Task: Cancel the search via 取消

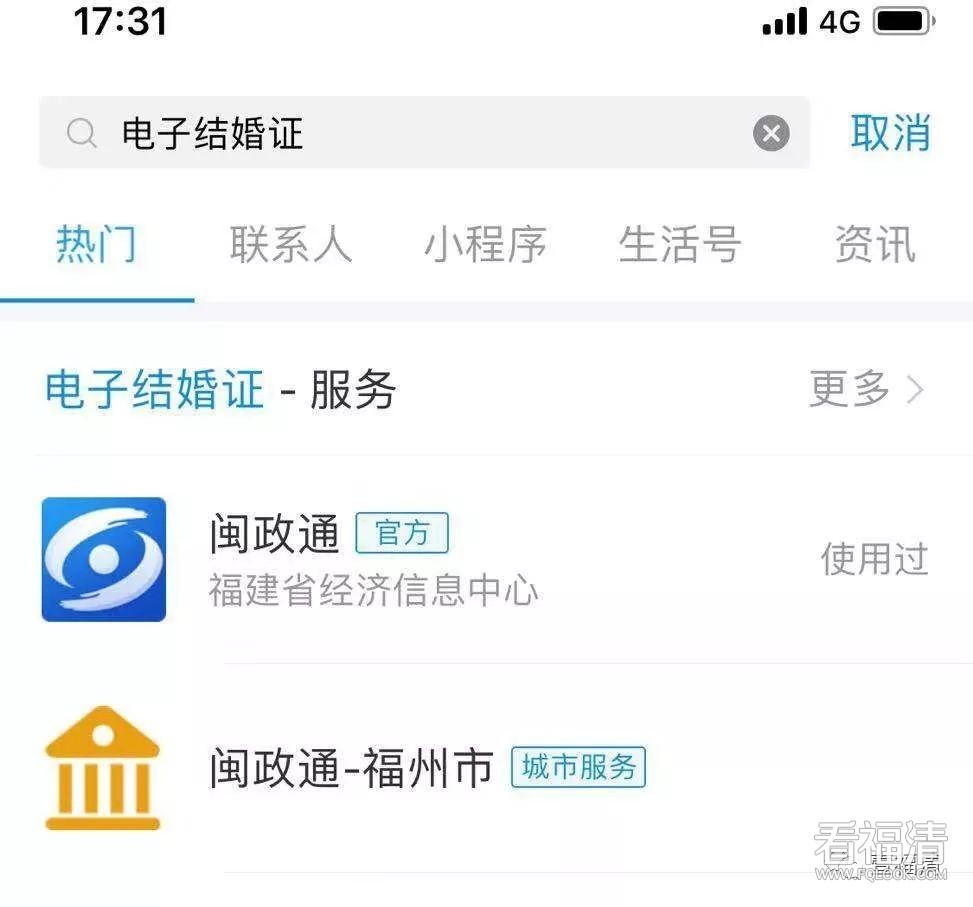Action: point(890,133)
